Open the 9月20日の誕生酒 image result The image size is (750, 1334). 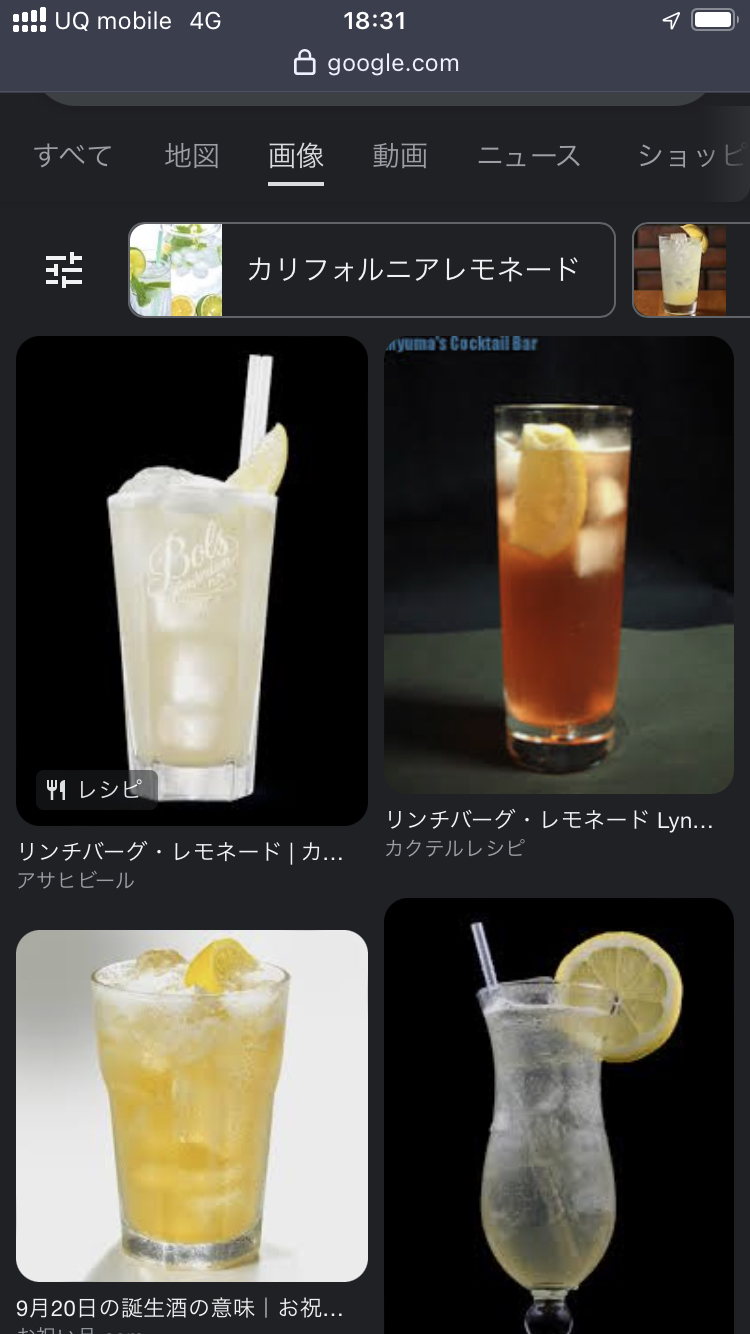point(192,1105)
